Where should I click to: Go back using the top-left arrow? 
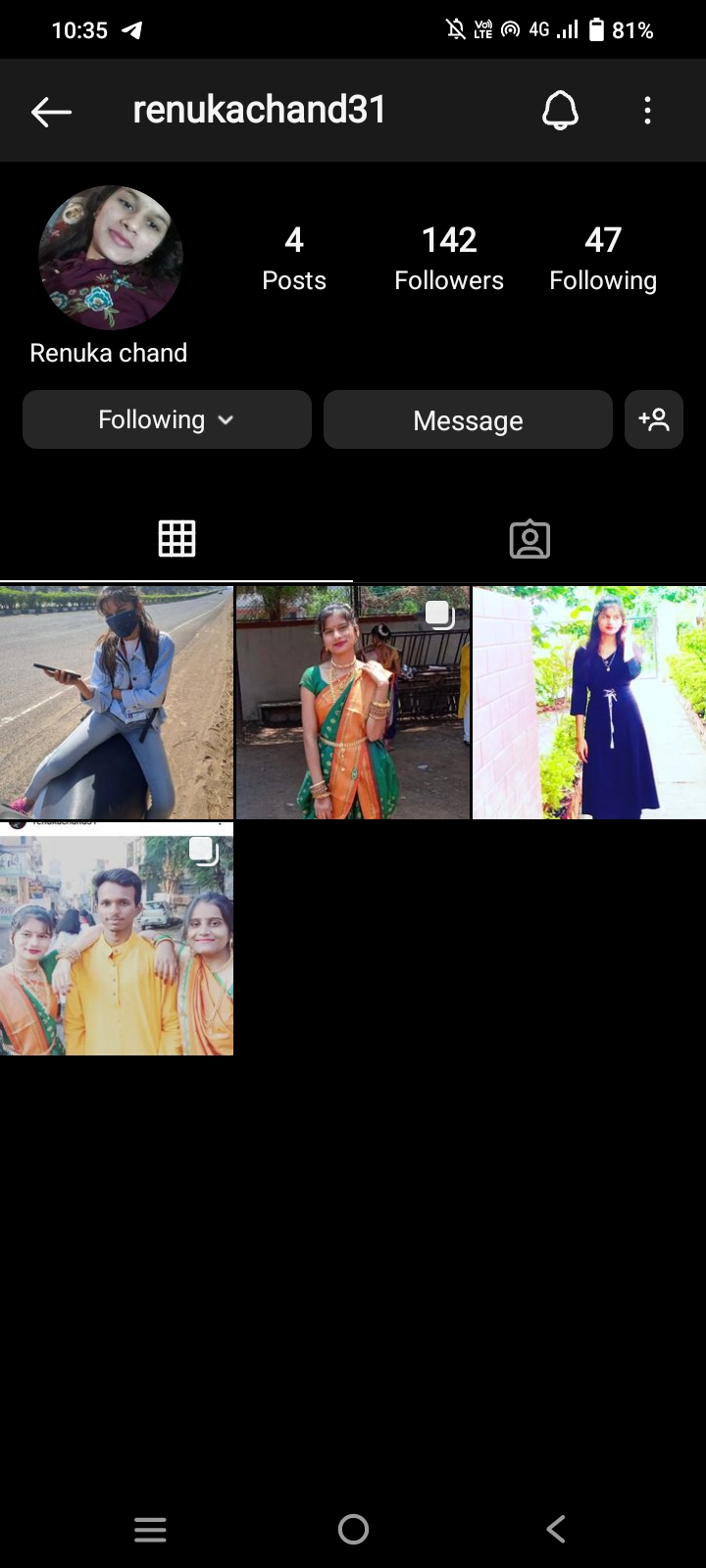[x=51, y=112]
